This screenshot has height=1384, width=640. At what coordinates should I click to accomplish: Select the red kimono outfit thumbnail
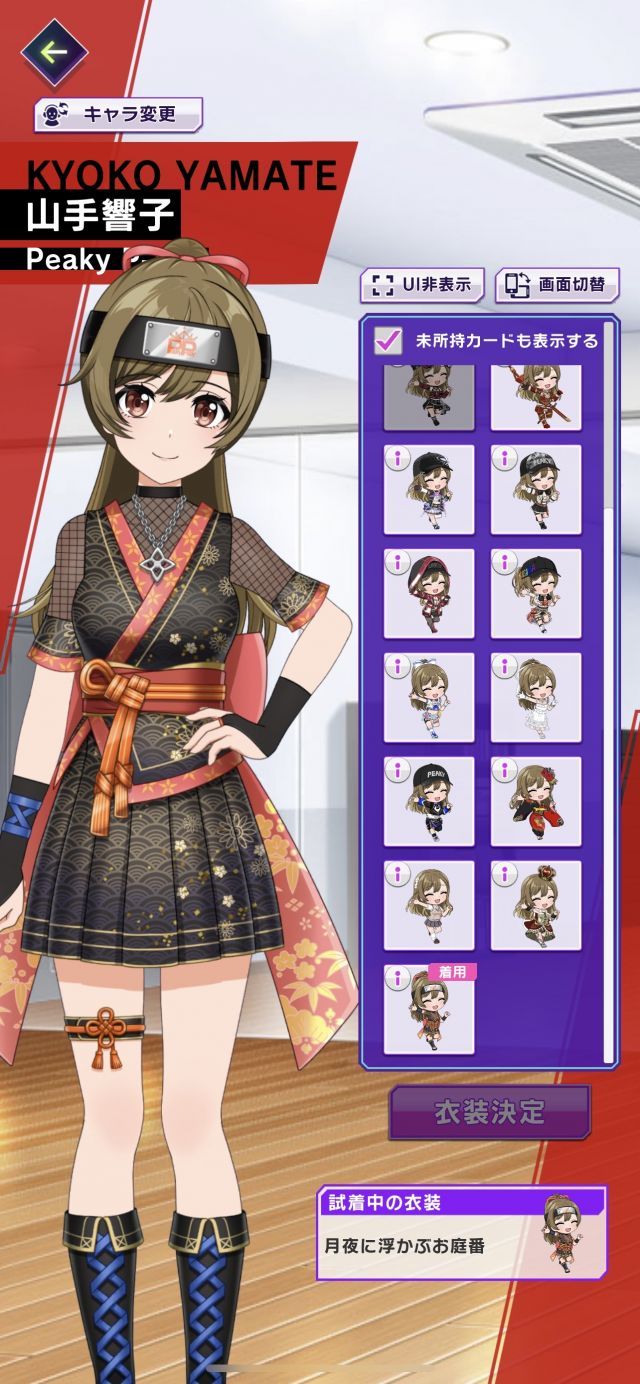(x=536, y=801)
